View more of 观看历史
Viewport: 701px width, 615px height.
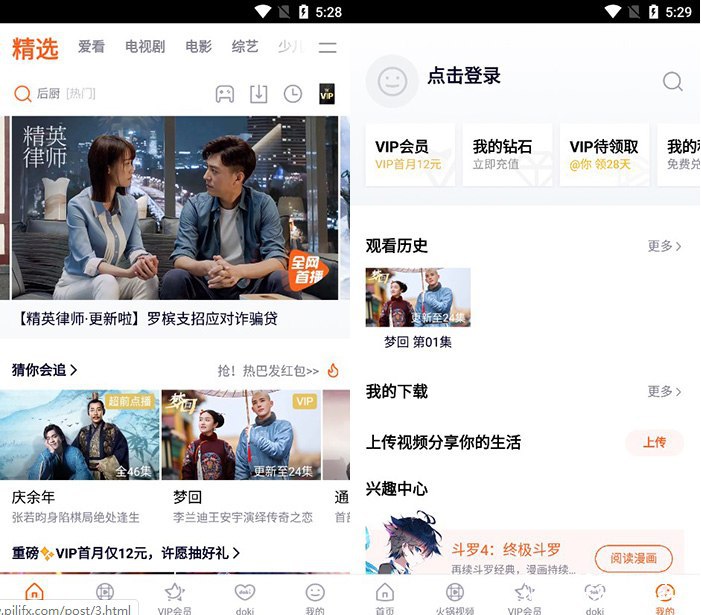tap(664, 246)
